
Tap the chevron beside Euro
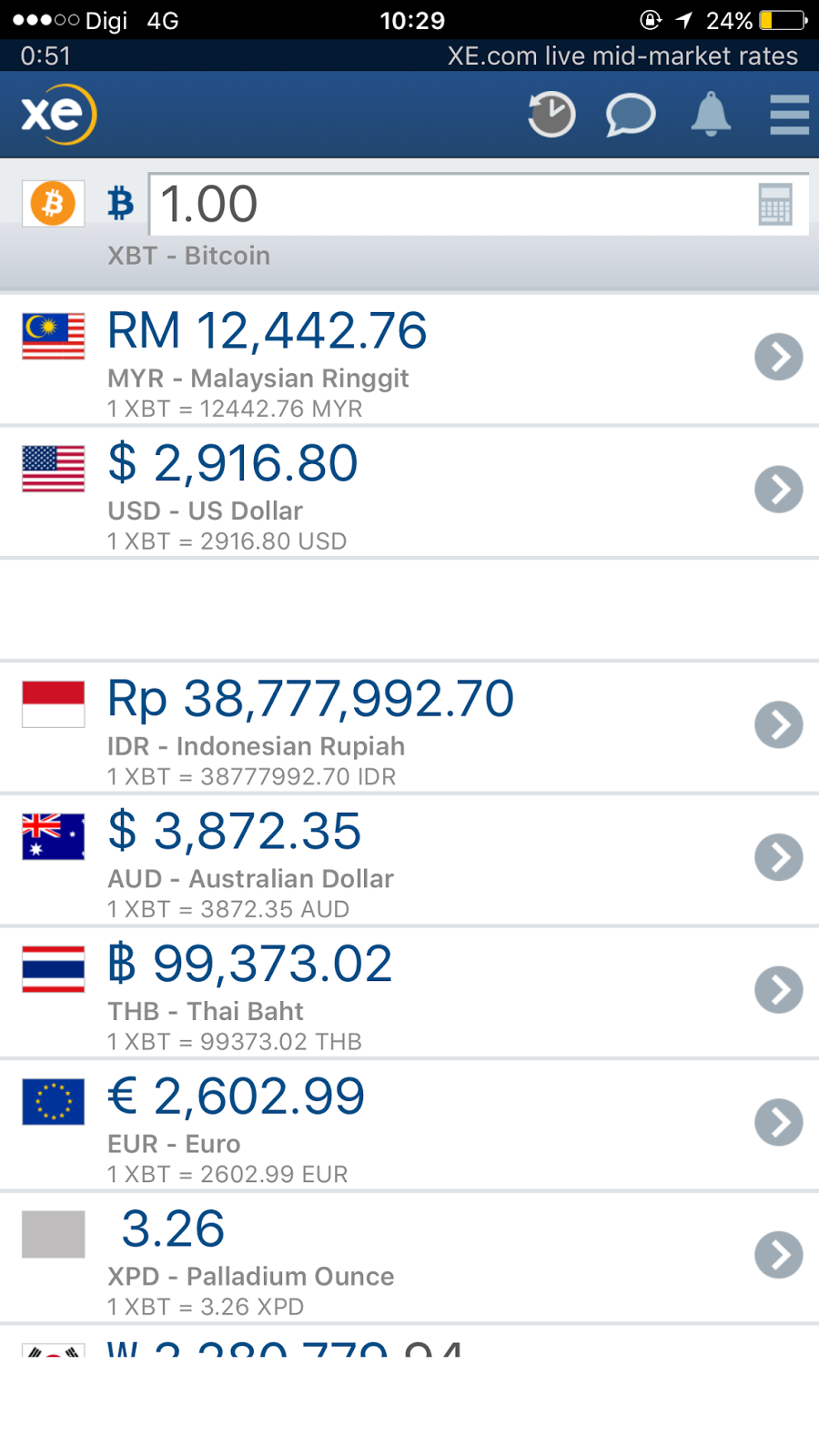point(779,1123)
